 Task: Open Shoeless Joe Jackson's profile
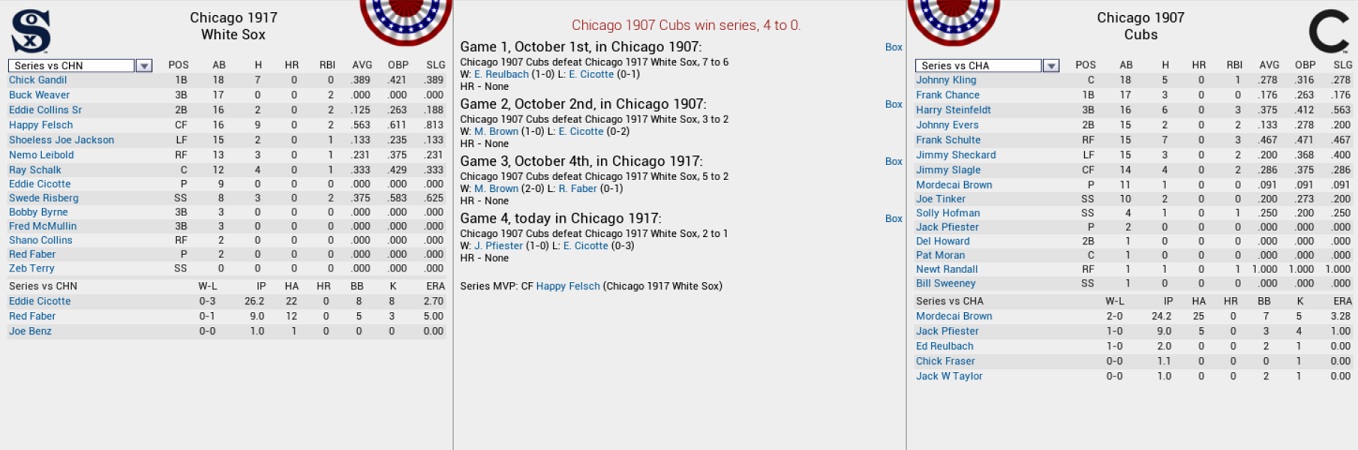click(x=61, y=140)
